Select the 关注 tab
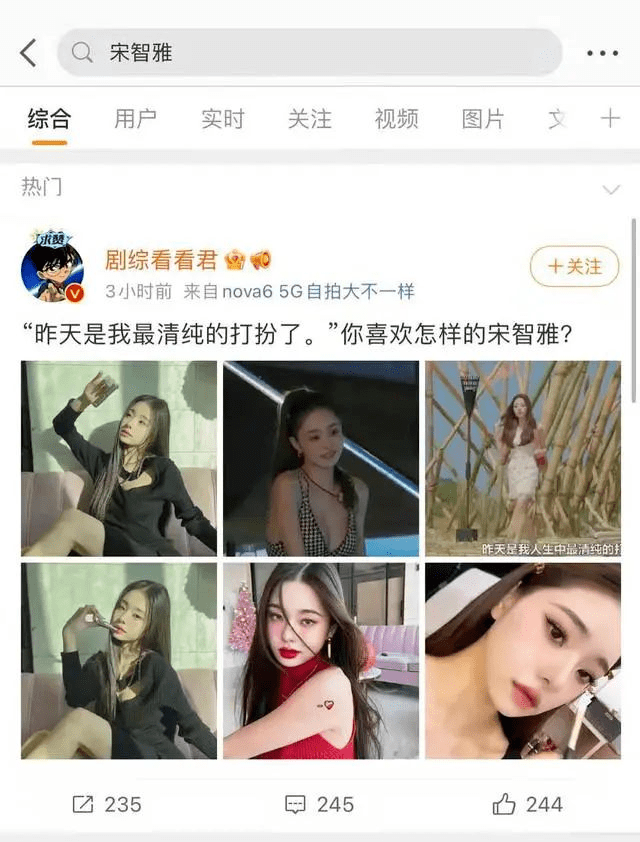640x842 pixels. pyautogui.click(x=309, y=119)
